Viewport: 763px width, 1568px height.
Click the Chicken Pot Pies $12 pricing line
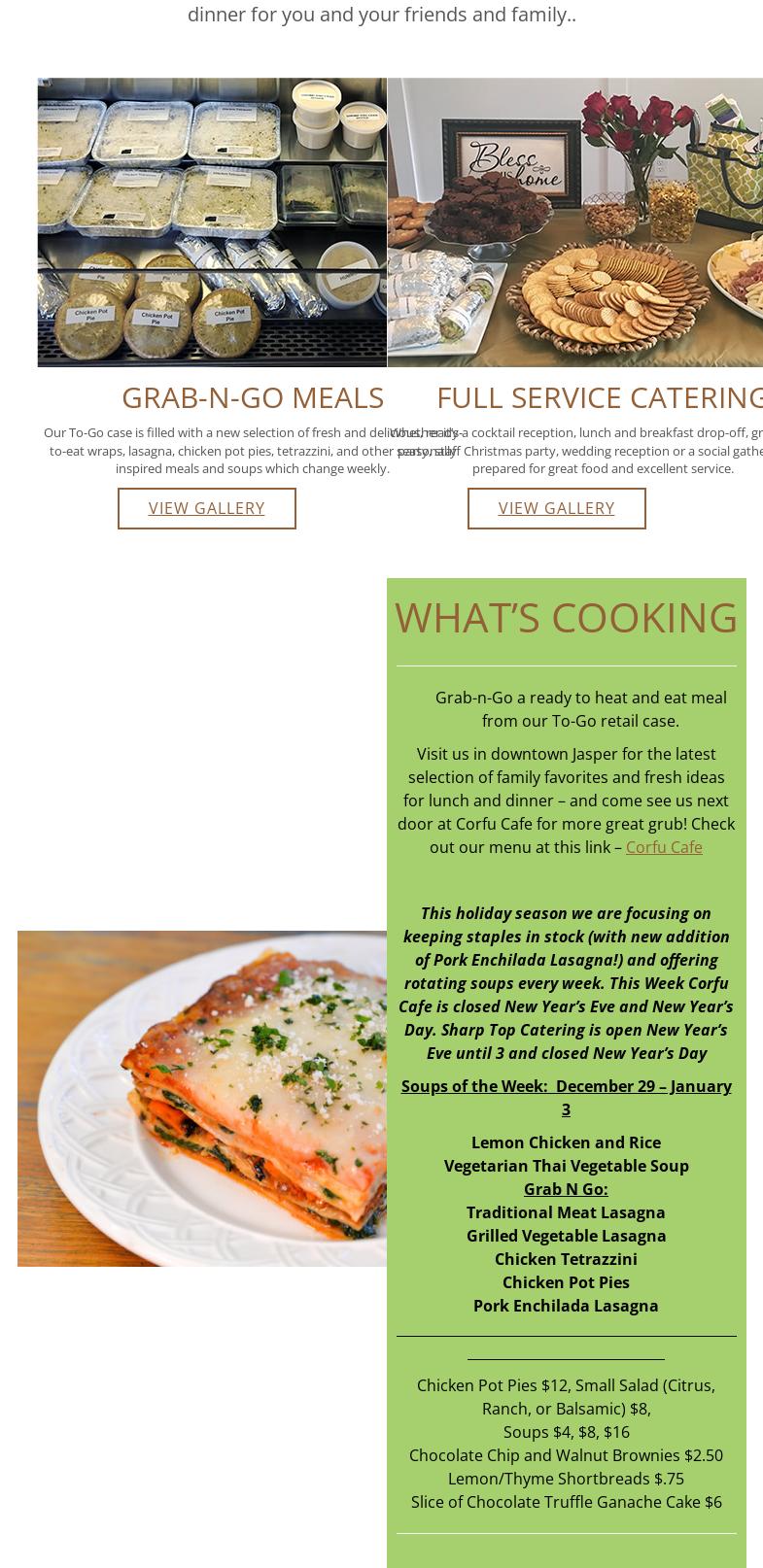tap(566, 1385)
